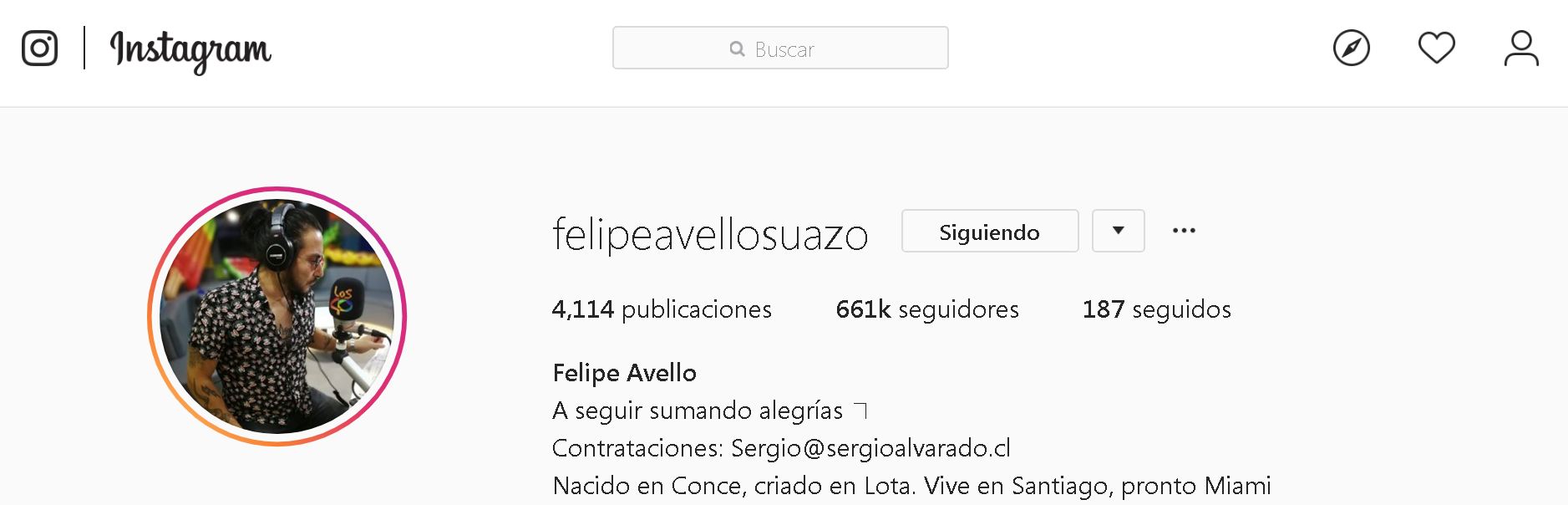Screen dimensions: 1568x505
Task: Tap the Siguiendo button
Action: [989, 232]
